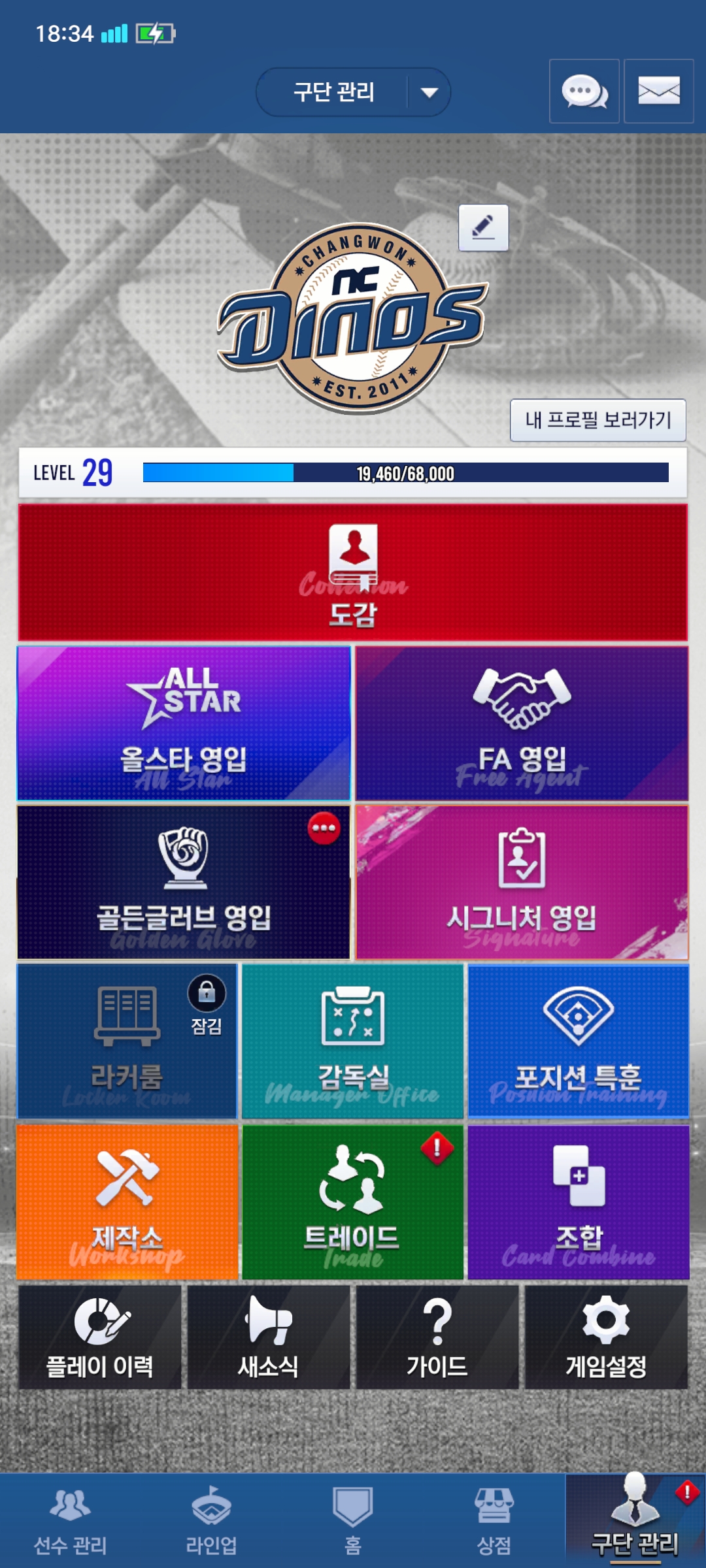Open the chat bubble icon
Viewport: 706px width, 1568px height.
(584, 91)
